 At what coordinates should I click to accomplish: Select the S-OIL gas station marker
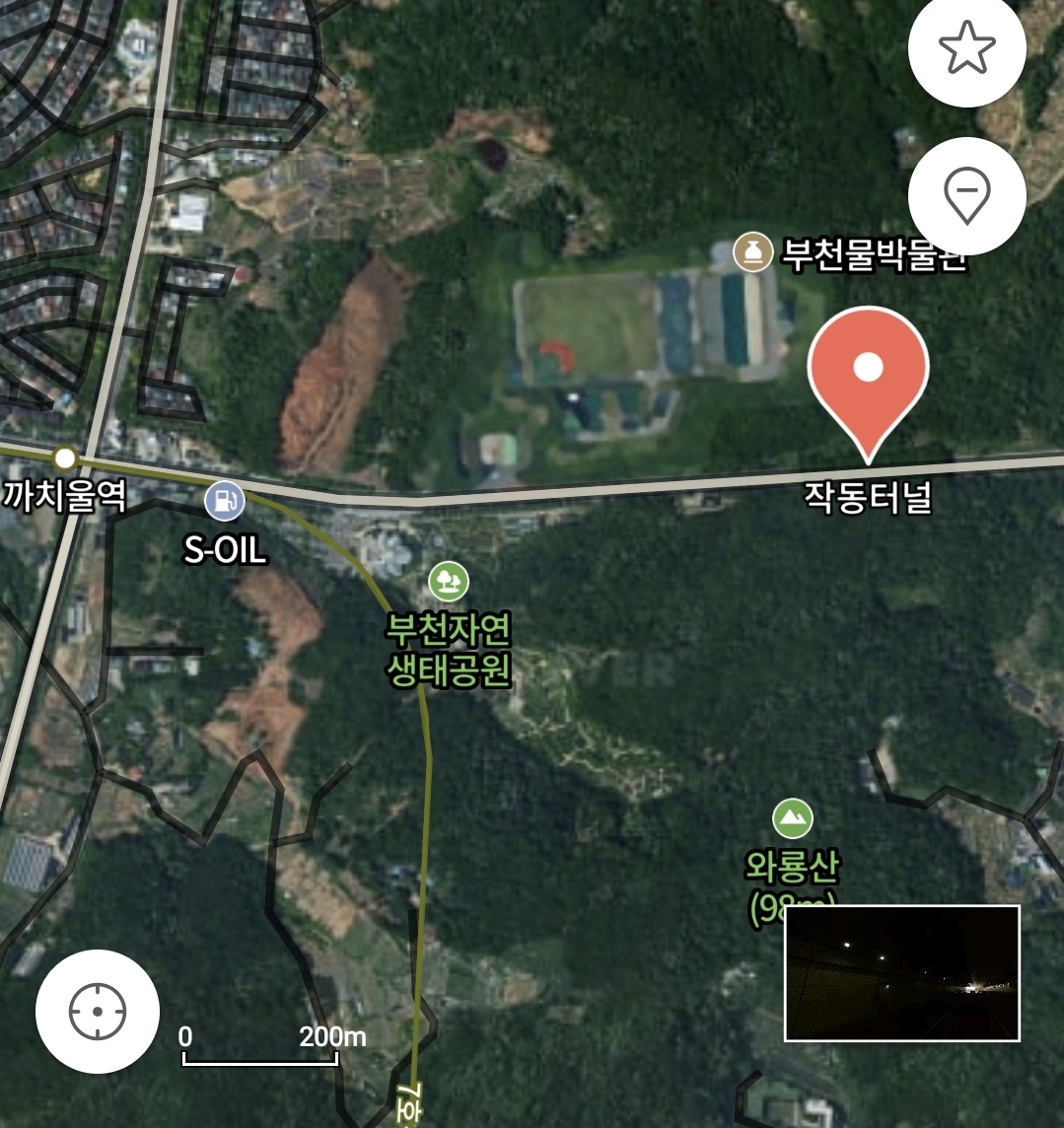pyautogui.click(x=225, y=500)
